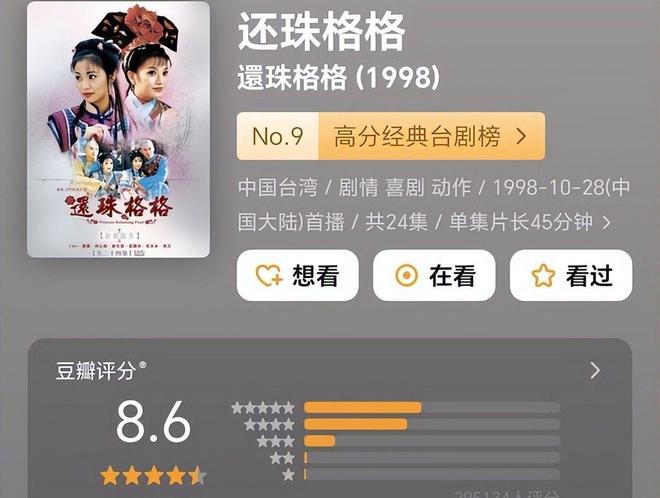
Task: Open the No.9 高分经典台剧榜 ranking chip
Action: tap(391, 137)
